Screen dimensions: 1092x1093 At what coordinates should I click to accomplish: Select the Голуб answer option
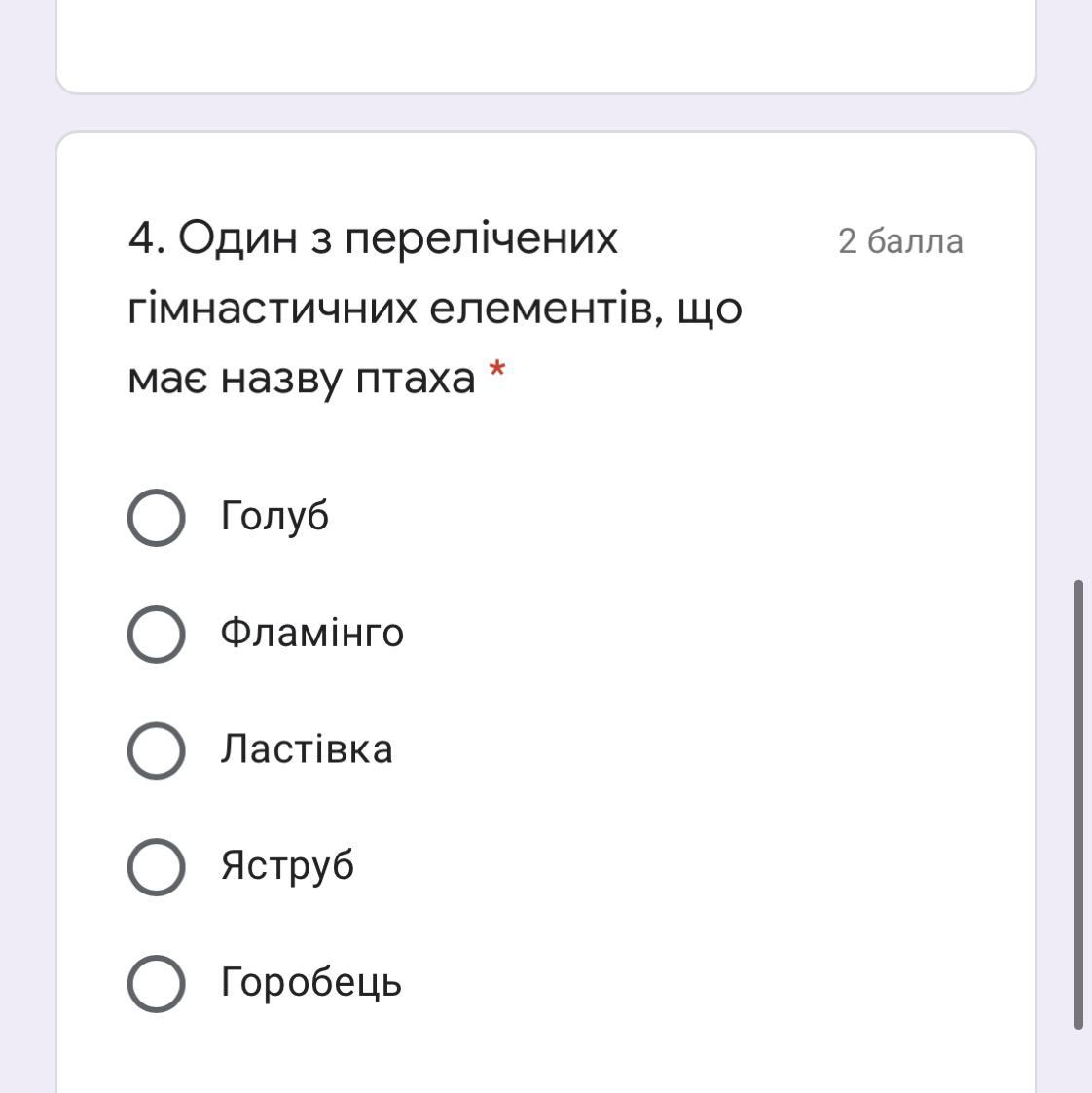click(x=156, y=518)
